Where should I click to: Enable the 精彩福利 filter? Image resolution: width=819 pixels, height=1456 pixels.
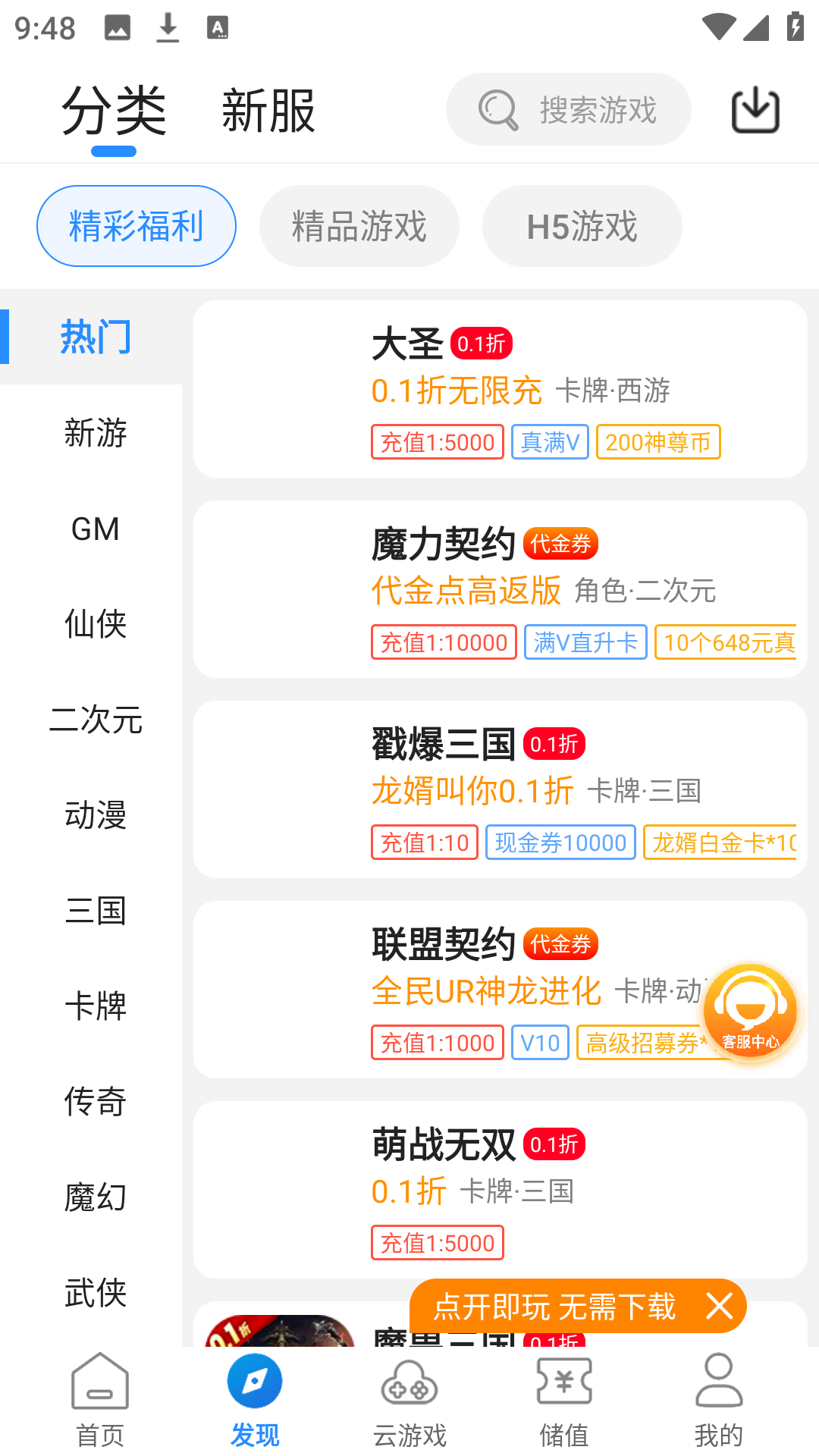tap(136, 225)
